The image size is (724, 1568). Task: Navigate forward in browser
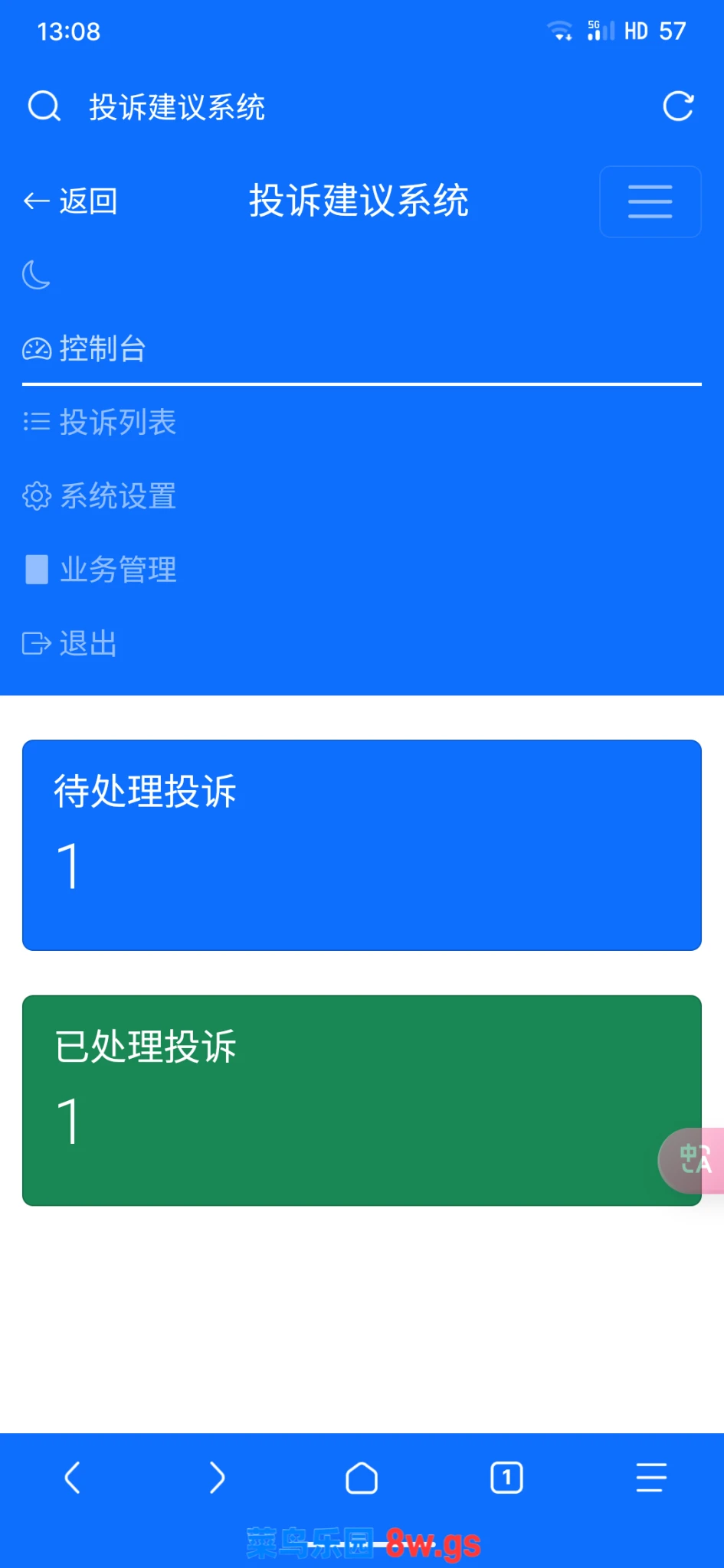pyautogui.click(x=217, y=1478)
